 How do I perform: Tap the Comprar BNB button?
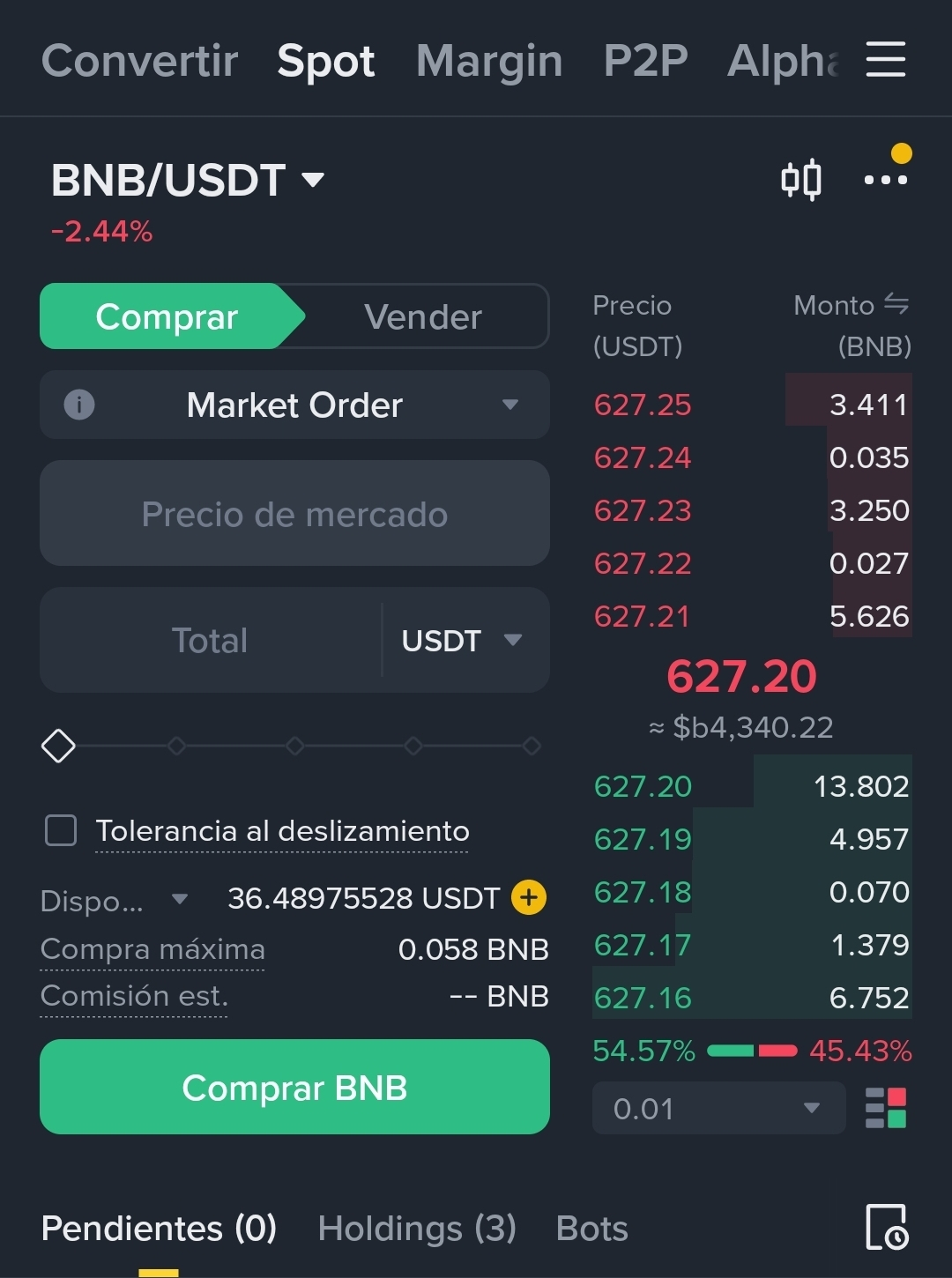click(x=294, y=1087)
